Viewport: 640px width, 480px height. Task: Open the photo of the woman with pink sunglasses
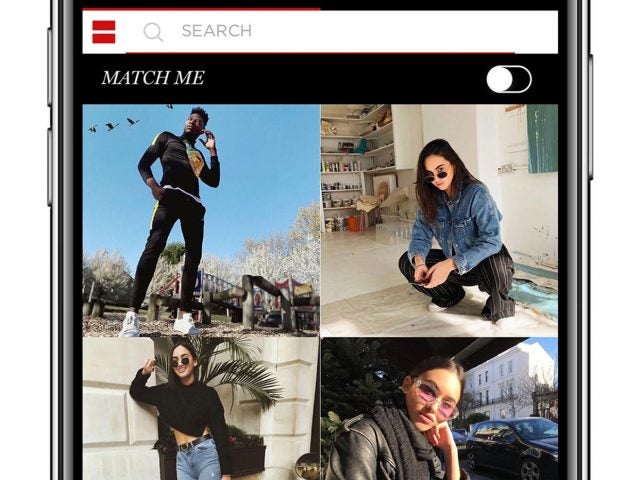tap(440, 408)
